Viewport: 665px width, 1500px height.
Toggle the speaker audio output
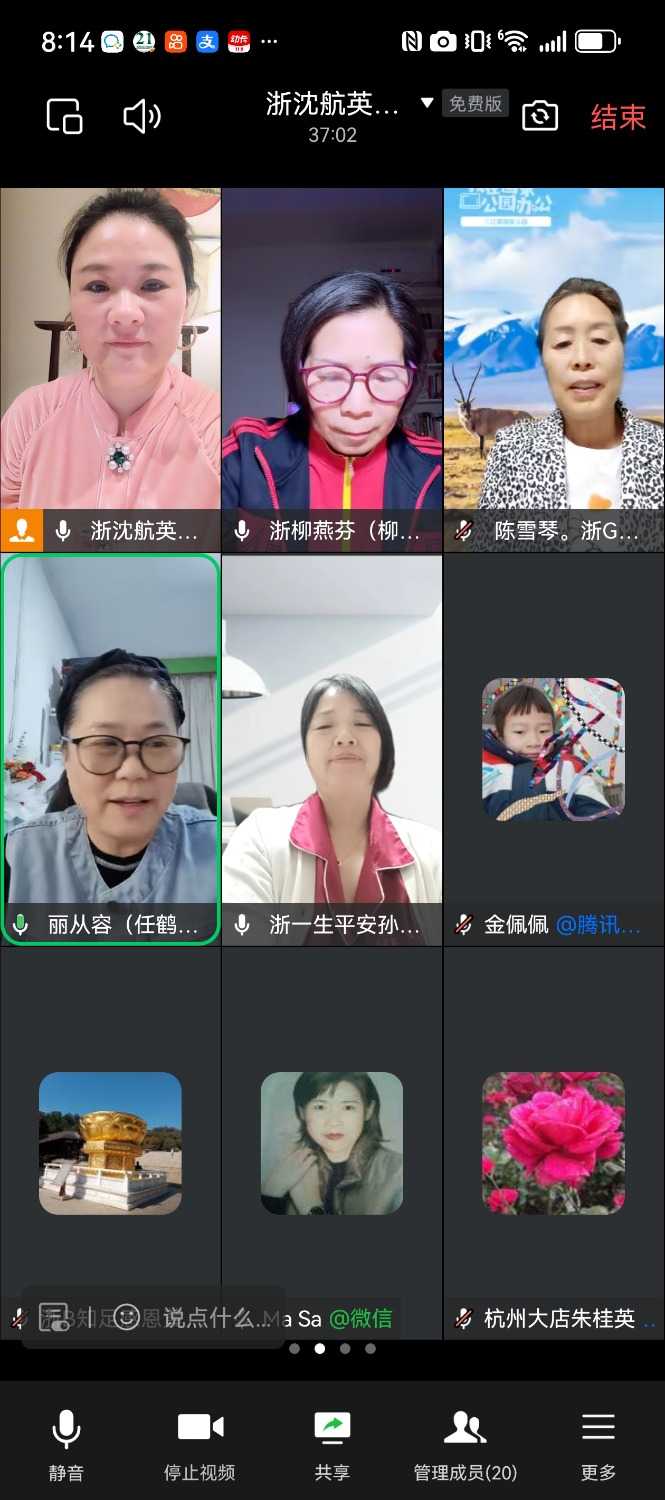(x=141, y=117)
